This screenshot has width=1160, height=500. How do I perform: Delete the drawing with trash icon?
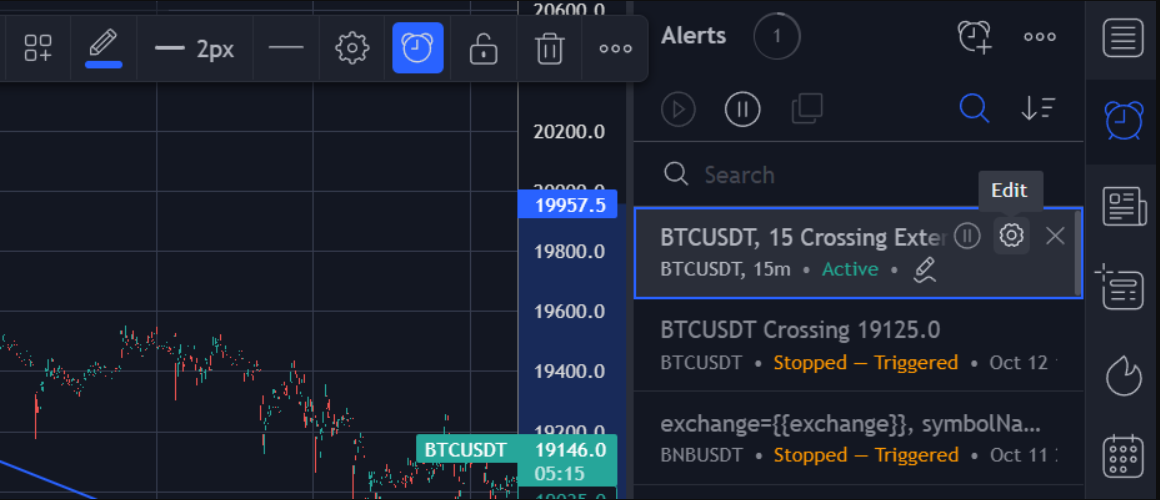(549, 47)
